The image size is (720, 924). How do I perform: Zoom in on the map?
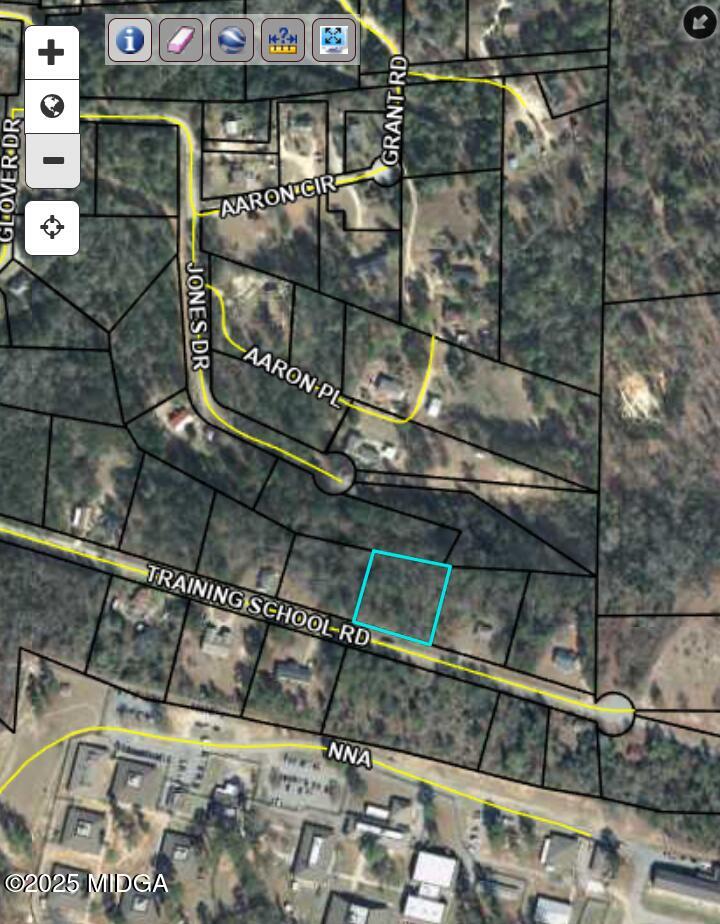coord(52,52)
